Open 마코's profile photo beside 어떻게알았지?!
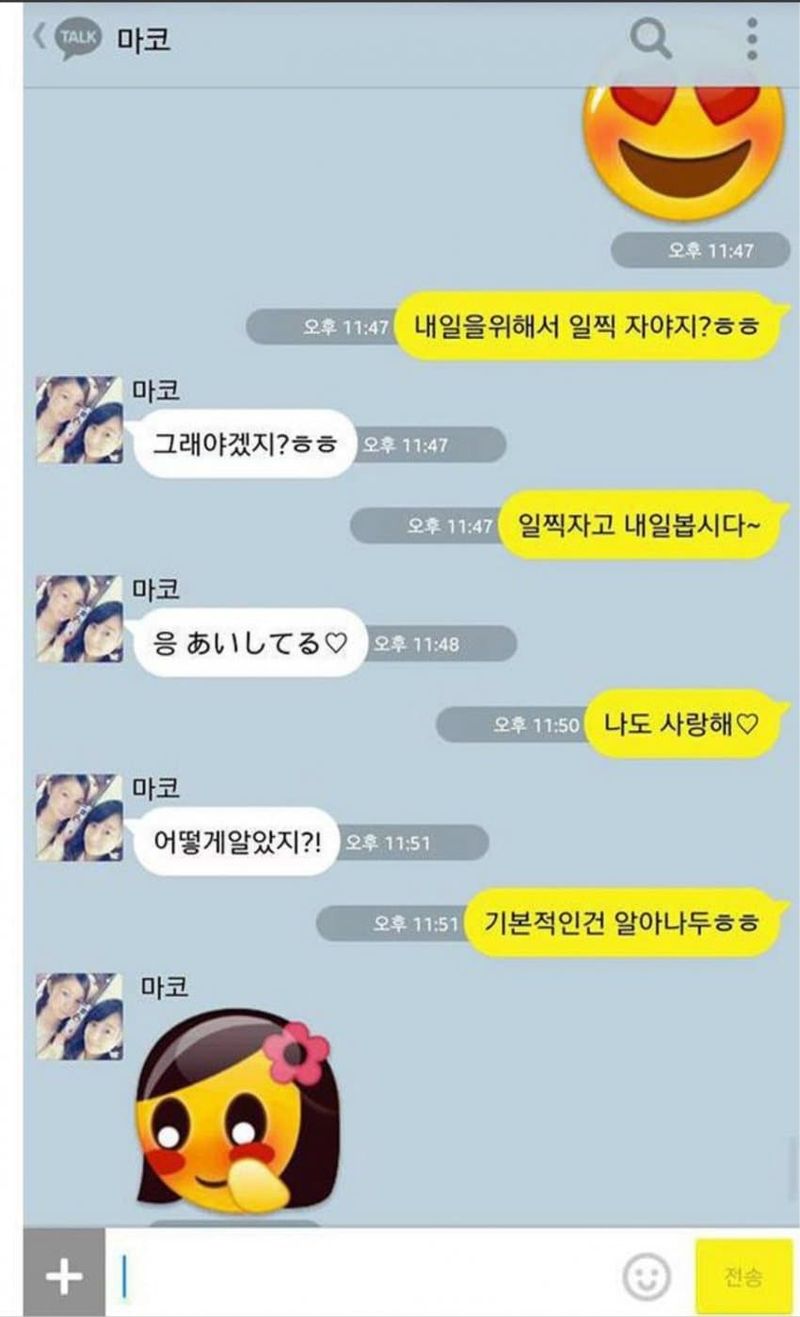This screenshot has width=800, height=1317. pyautogui.click(x=79, y=817)
